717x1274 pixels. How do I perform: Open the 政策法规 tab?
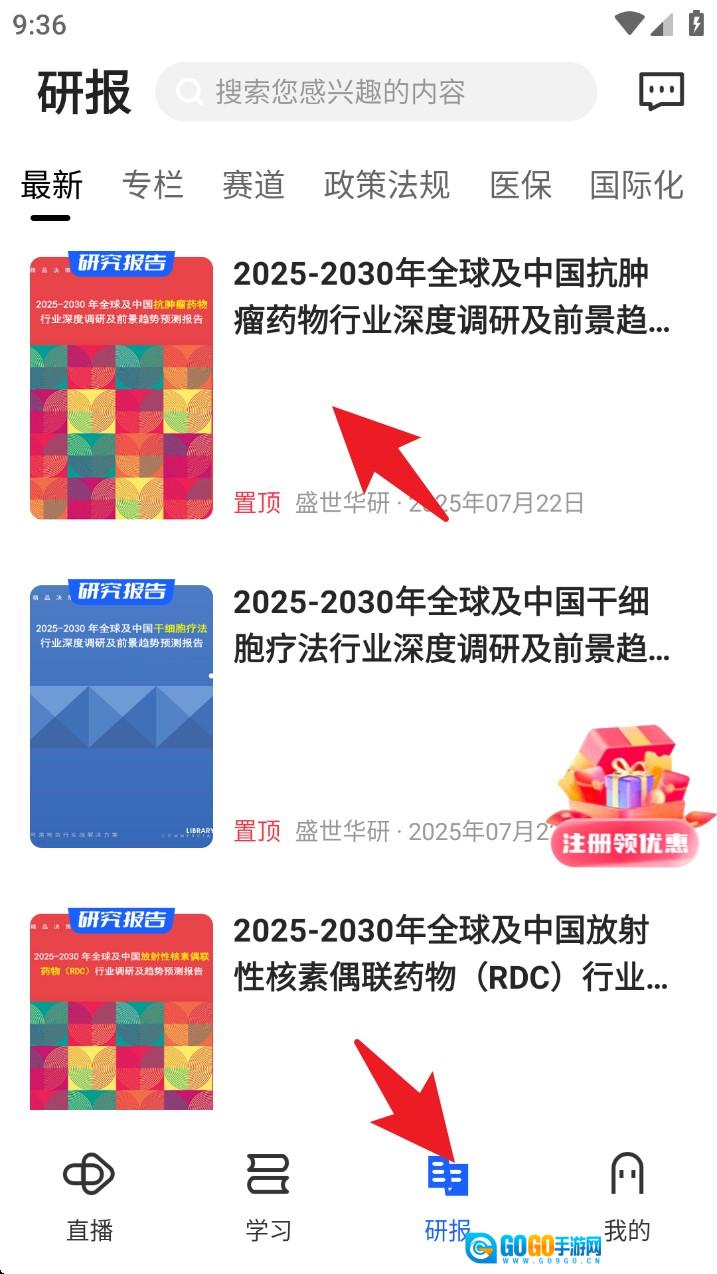tap(387, 184)
